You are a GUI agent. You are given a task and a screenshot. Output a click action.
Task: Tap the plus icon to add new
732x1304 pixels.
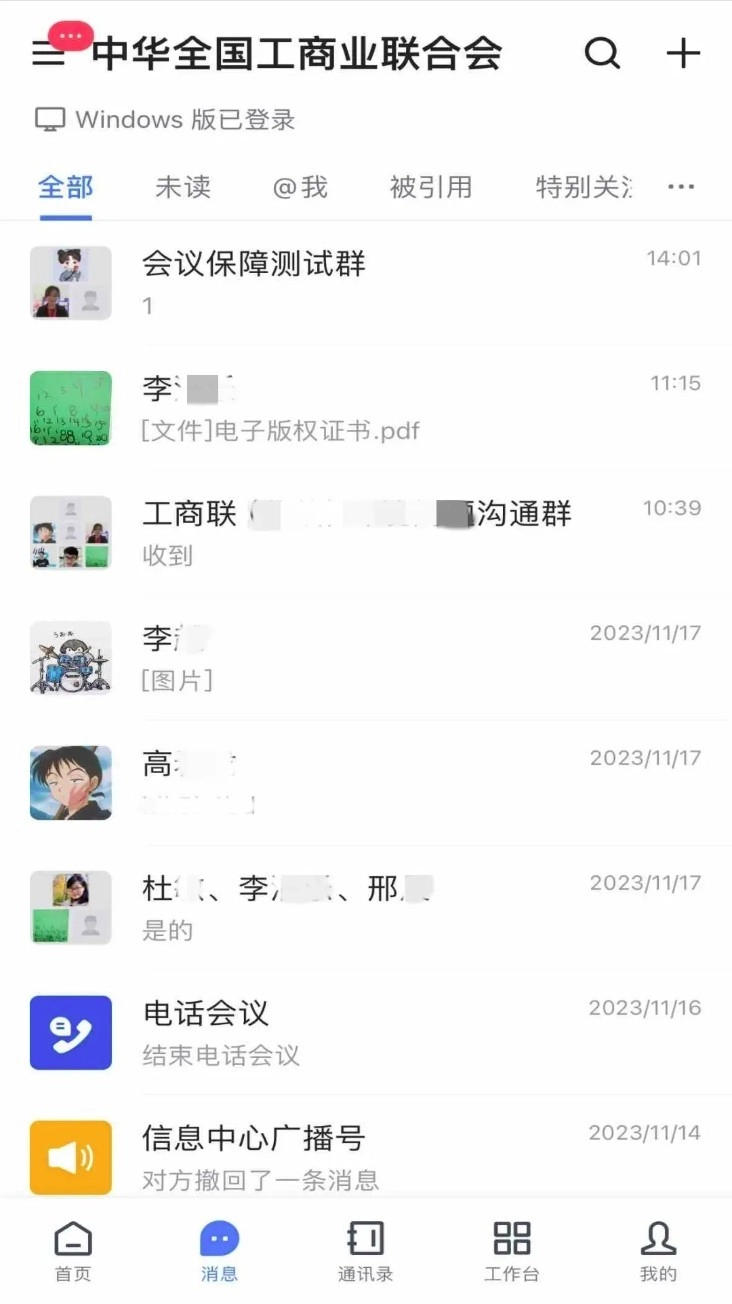(683, 53)
